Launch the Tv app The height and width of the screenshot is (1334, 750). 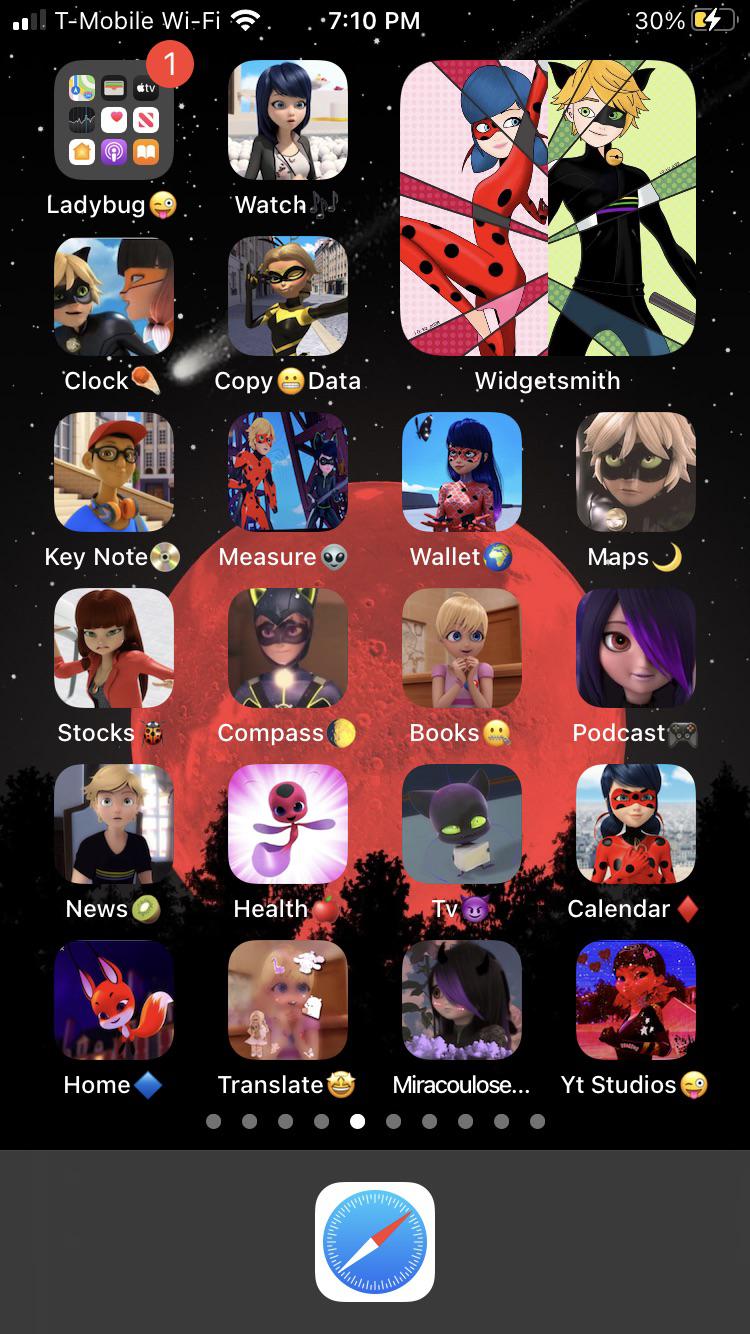tap(462, 824)
